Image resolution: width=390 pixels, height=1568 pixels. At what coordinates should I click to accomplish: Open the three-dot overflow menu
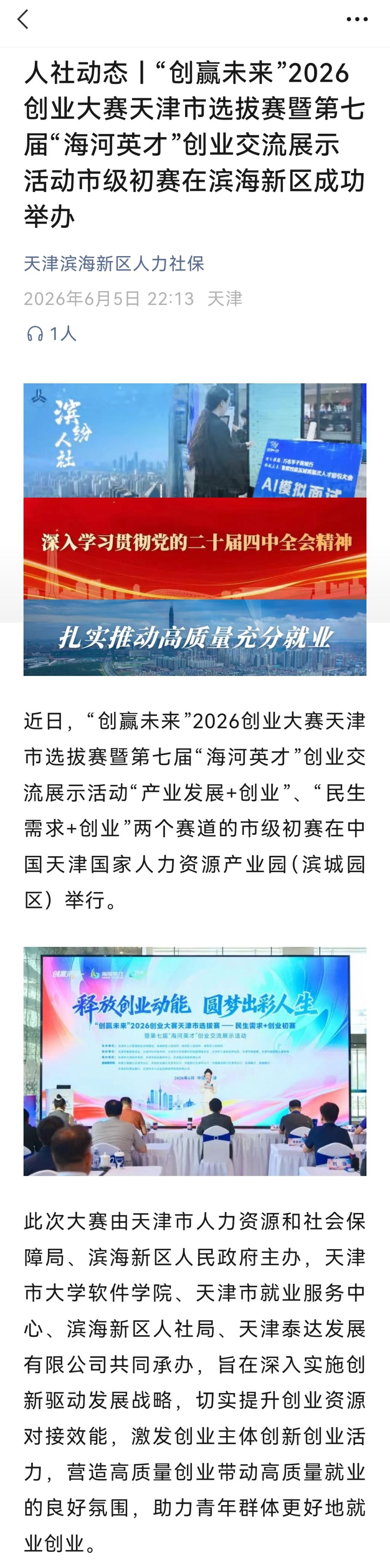pos(356,19)
